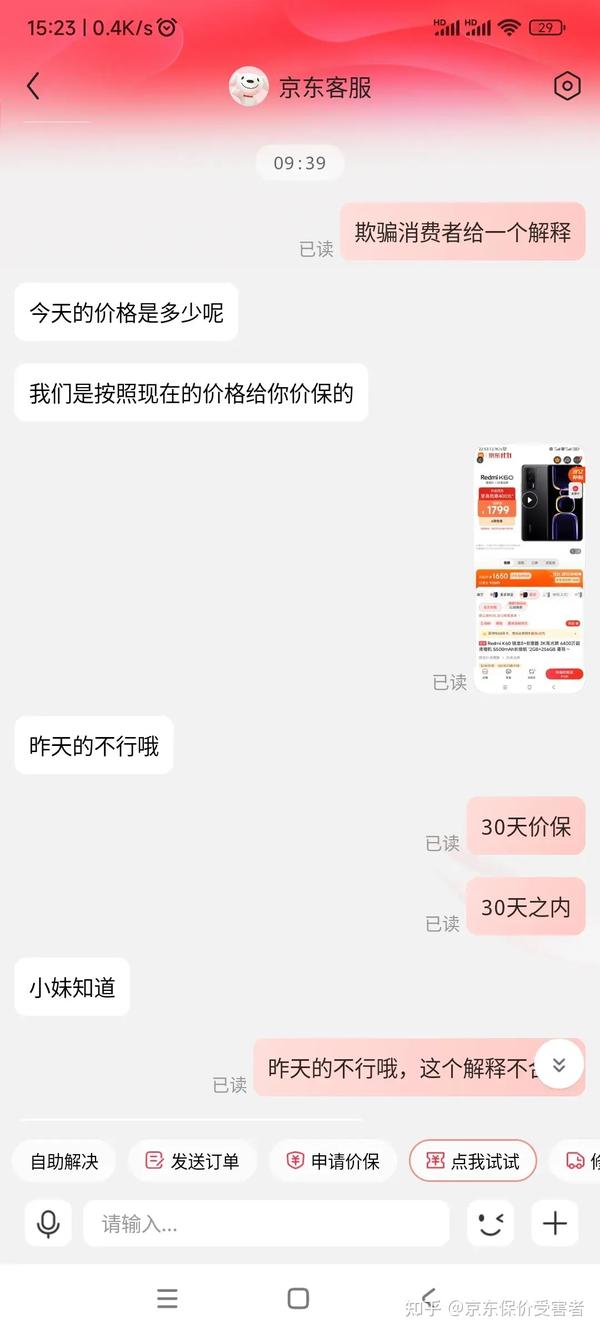Tap the 点我试试 chip
Image resolution: width=600 pixels, height=1333 pixels.
click(473, 1161)
